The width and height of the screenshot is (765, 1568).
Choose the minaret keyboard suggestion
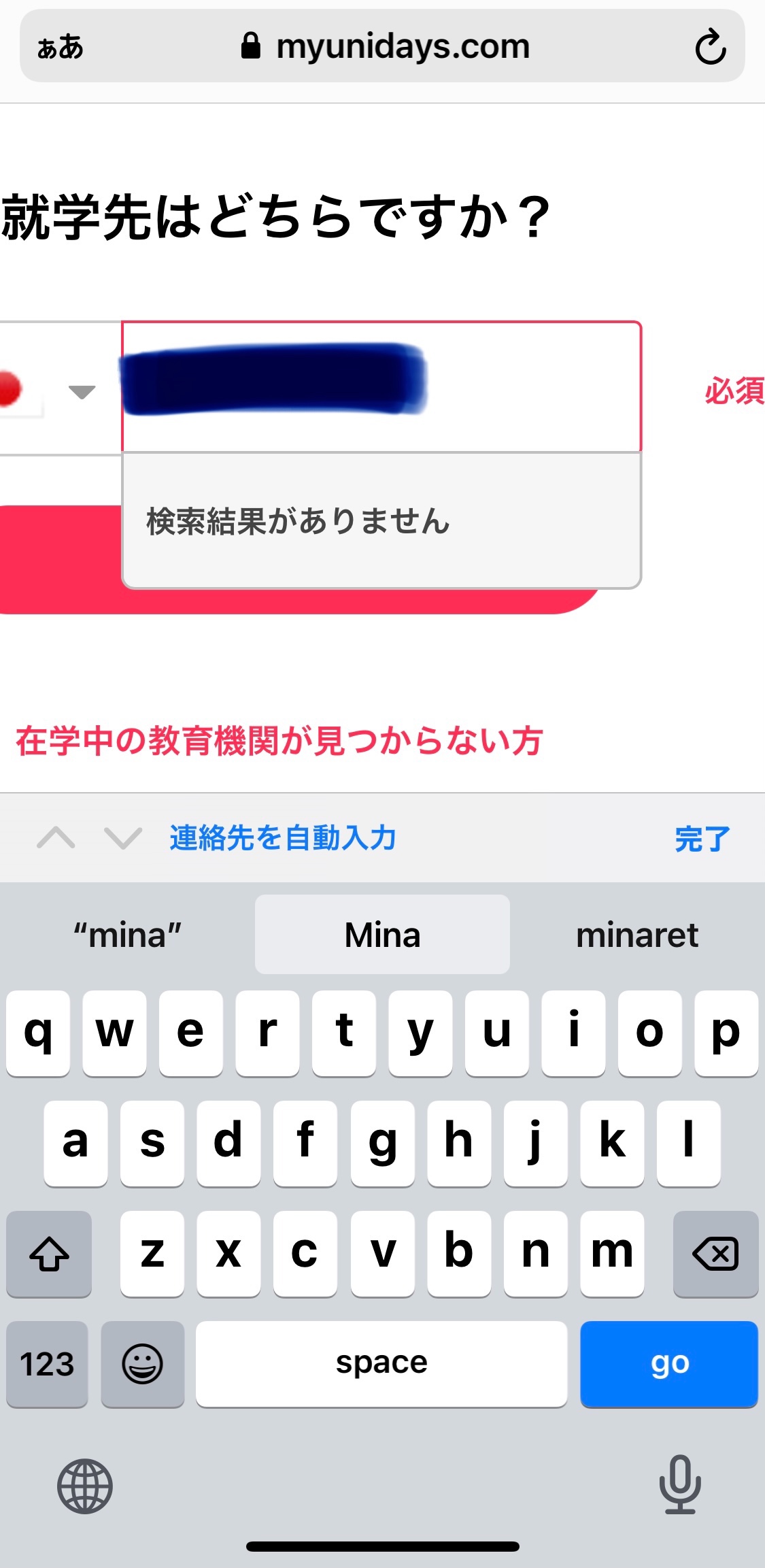(x=636, y=935)
